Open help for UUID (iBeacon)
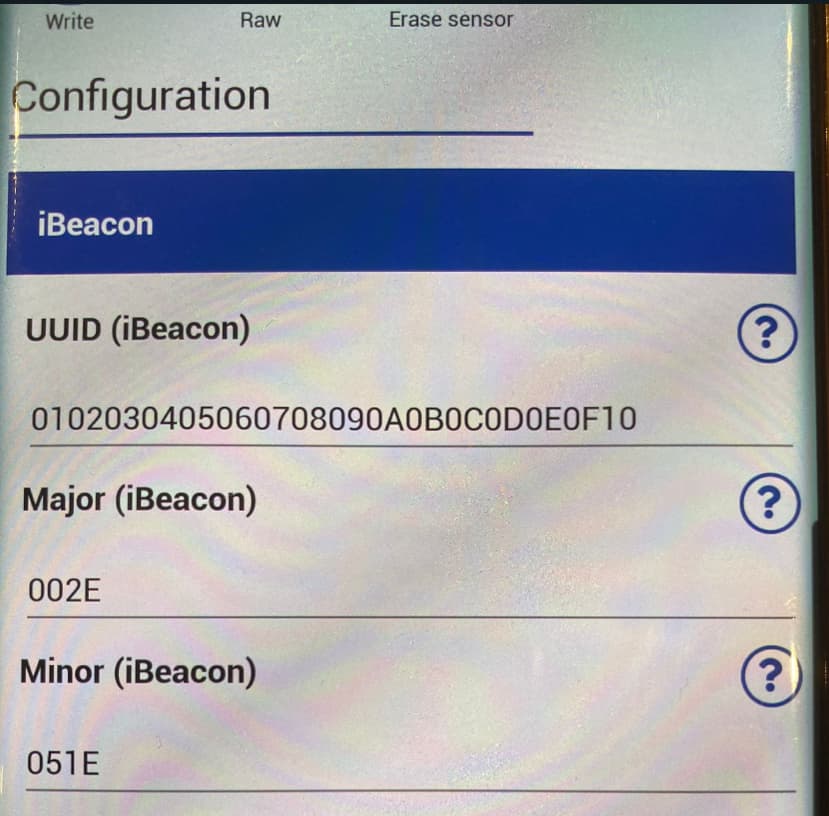829x816 pixels. point(768,333)
